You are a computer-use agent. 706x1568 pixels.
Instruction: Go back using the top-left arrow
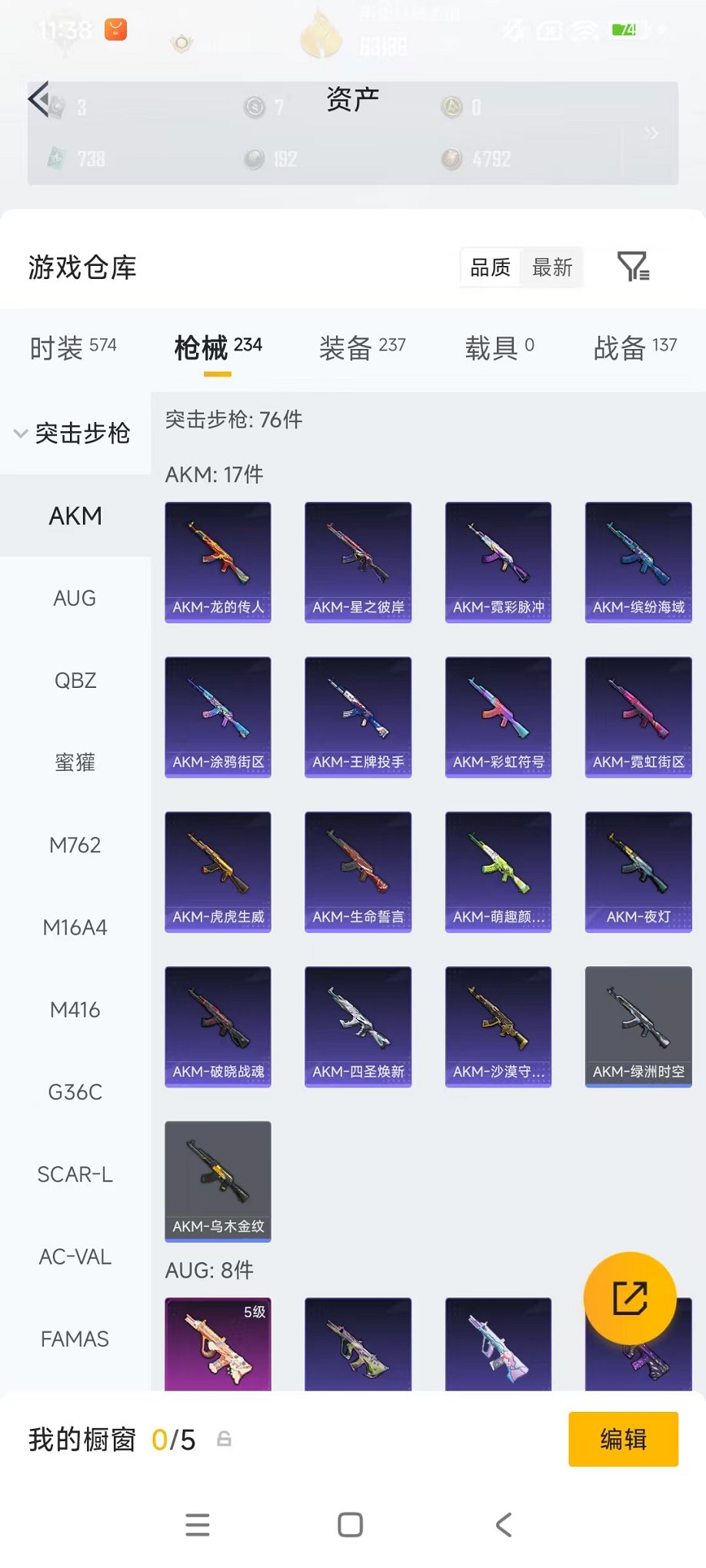click(38, 98)
